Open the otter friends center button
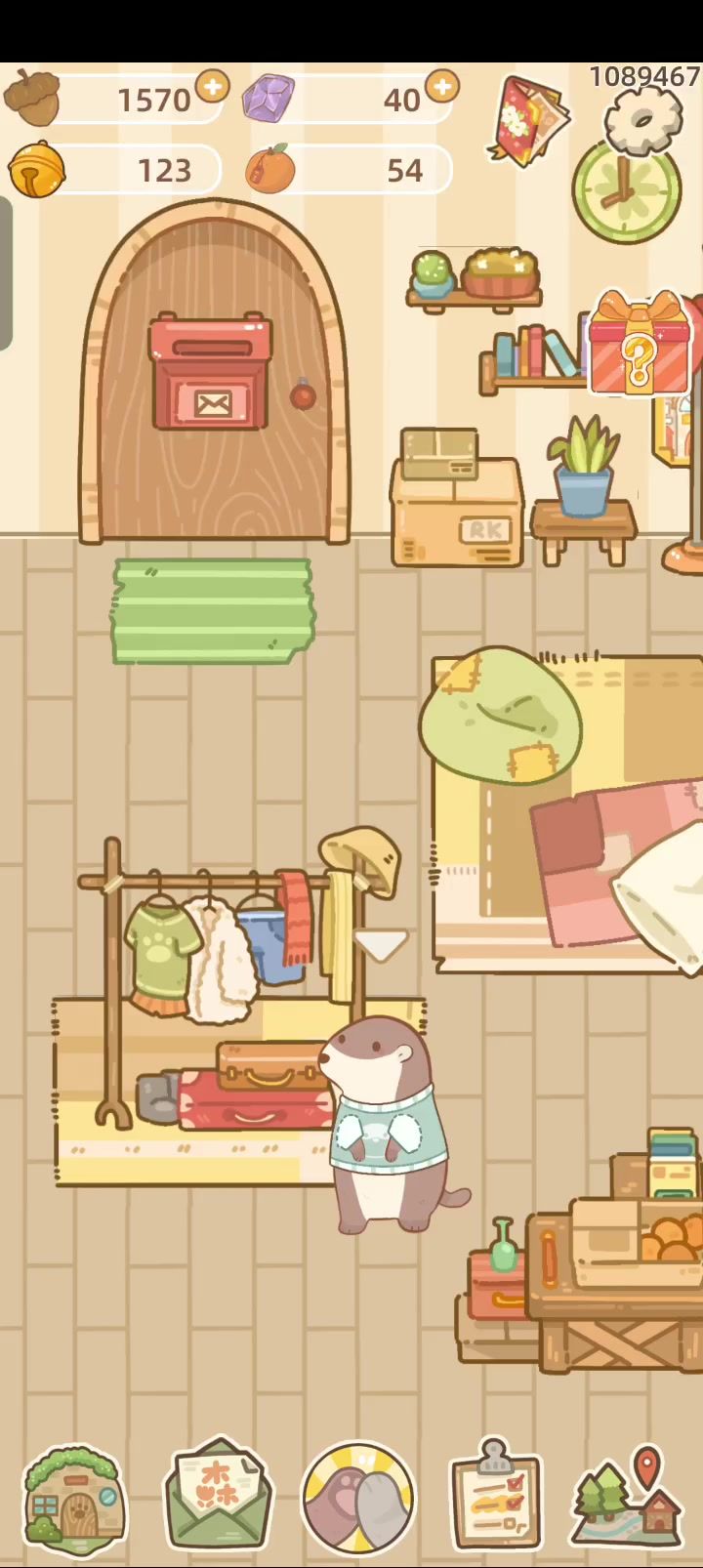The image size is (703, 1568). tap(357, 1499)
